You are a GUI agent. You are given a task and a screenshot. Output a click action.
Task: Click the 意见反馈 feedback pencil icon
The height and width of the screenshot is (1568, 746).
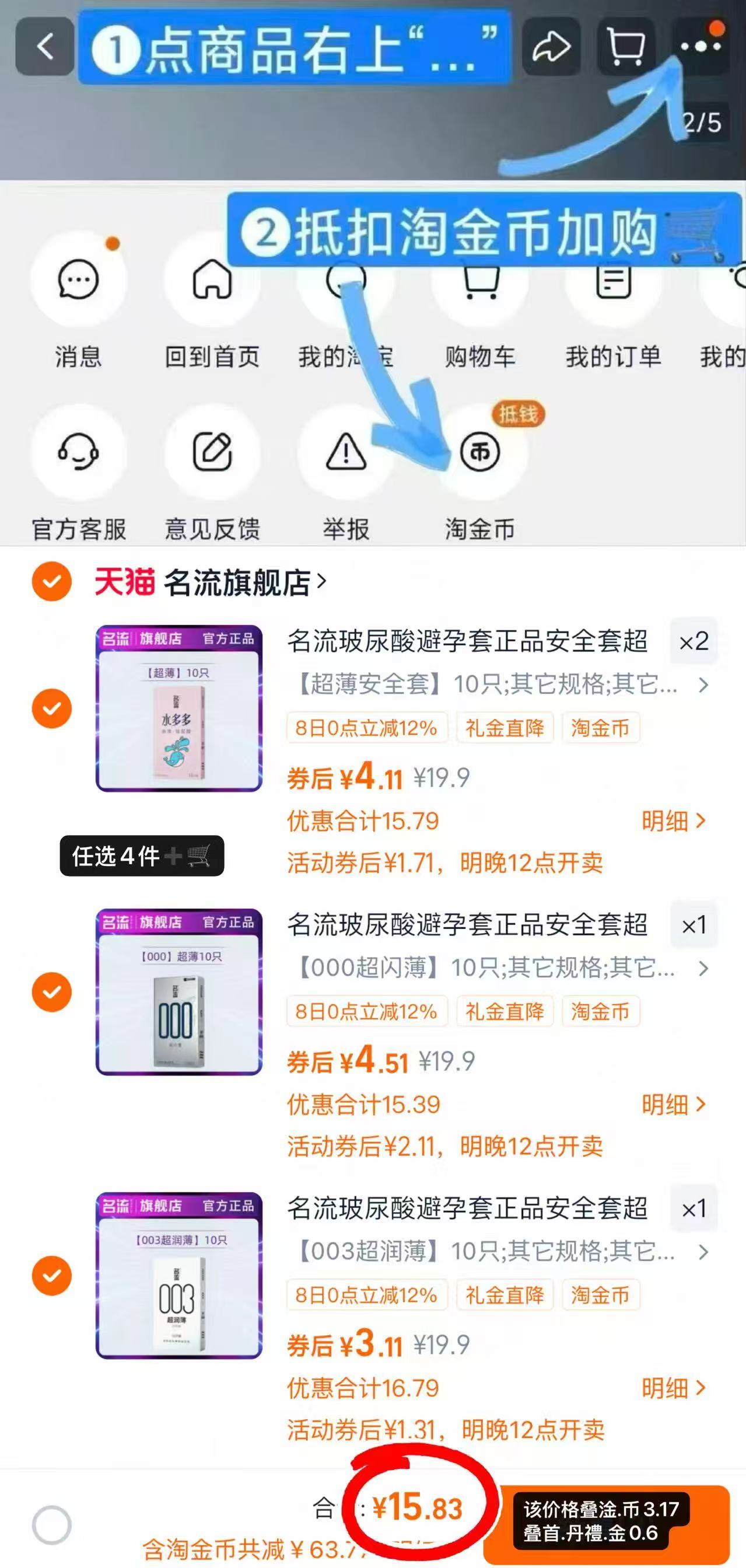pos(212,453)
